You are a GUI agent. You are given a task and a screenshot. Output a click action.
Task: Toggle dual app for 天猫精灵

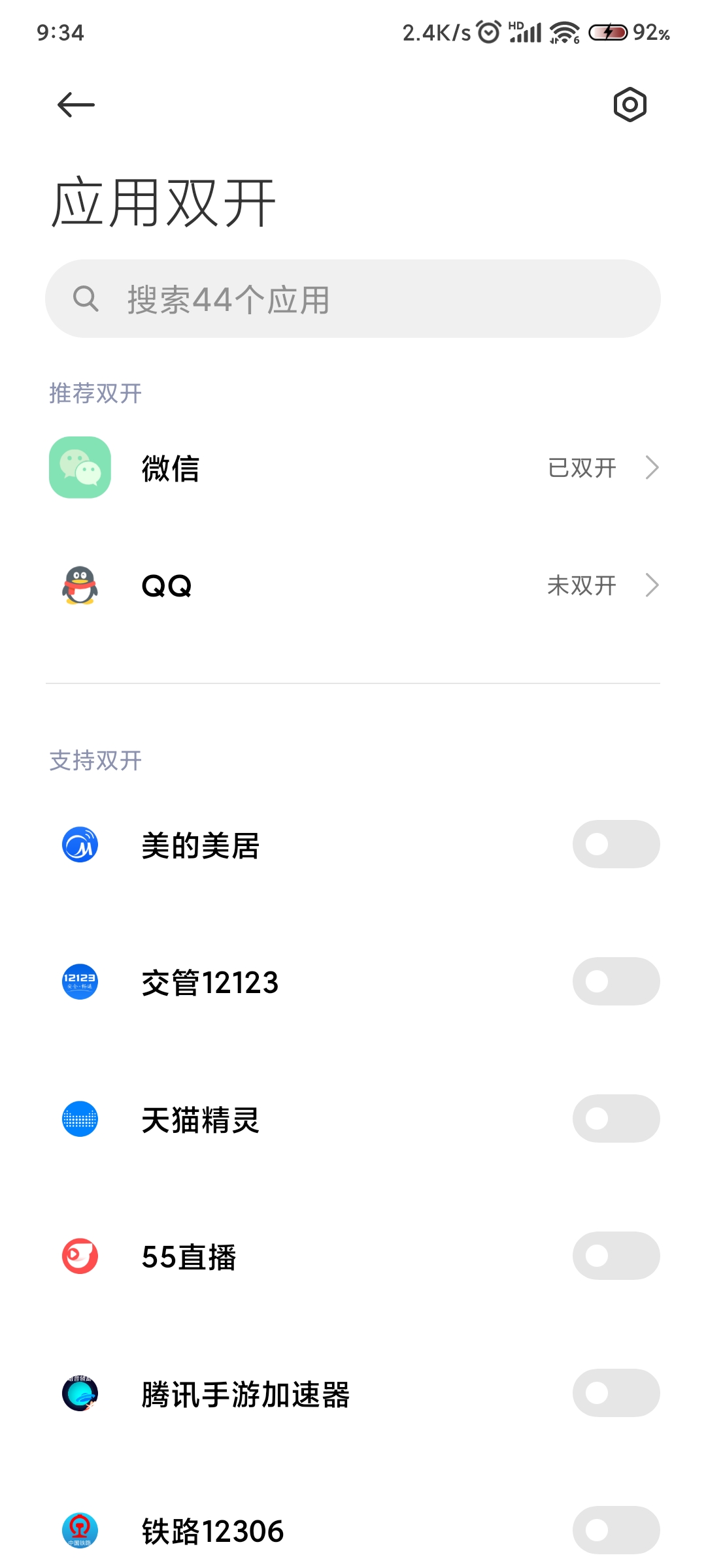616,1119
